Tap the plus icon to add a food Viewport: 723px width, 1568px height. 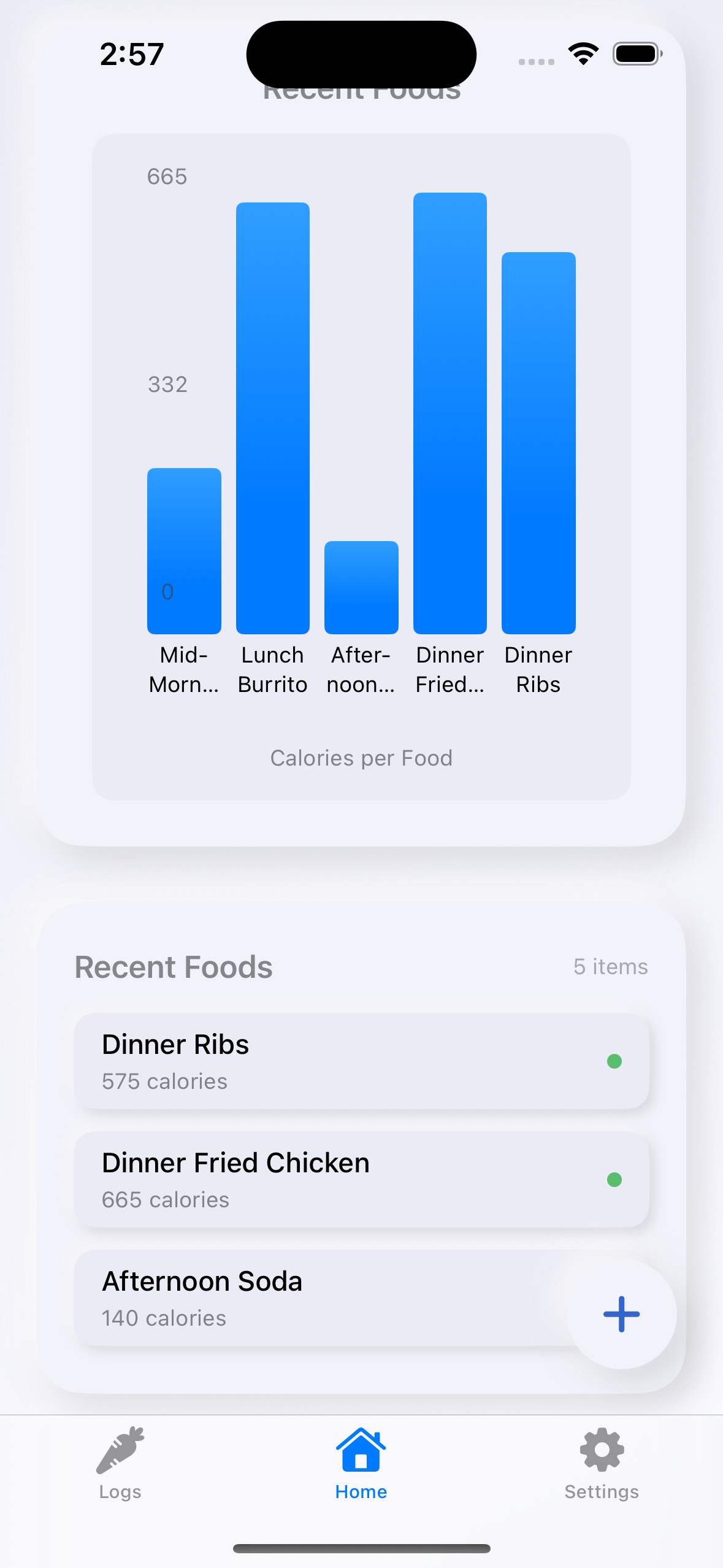(x=620, y=1313)
